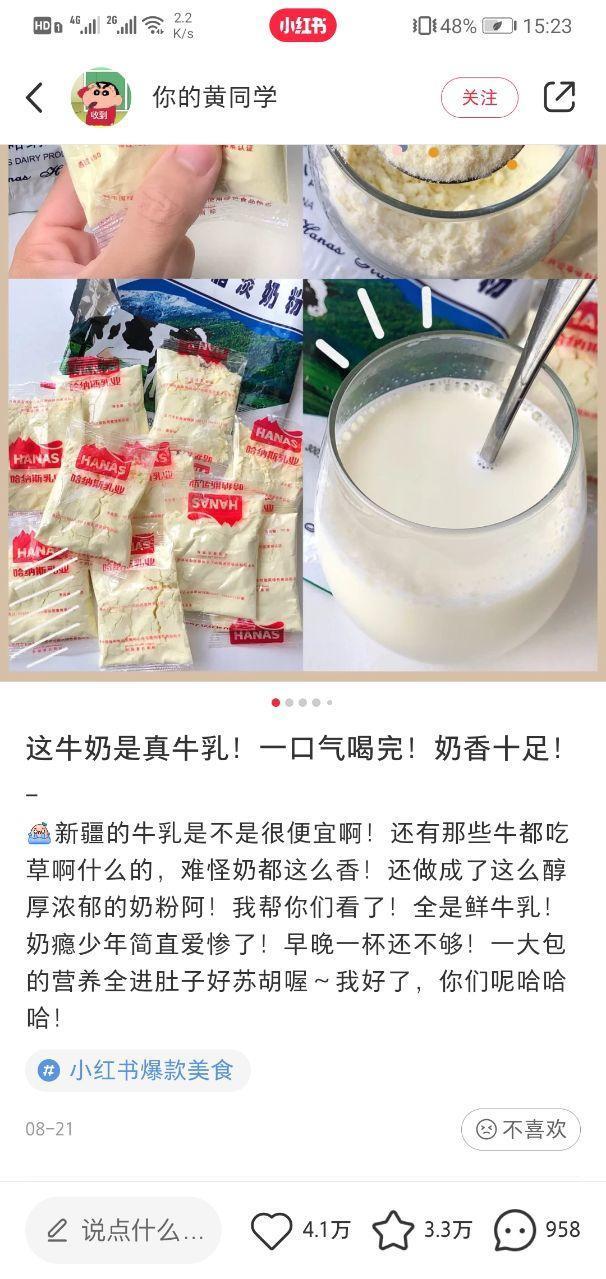Viewport: 606px width, 1279px height.
Task: Follow the author with 关注 button
Action: pyautogui.click(x=480, y=97)
